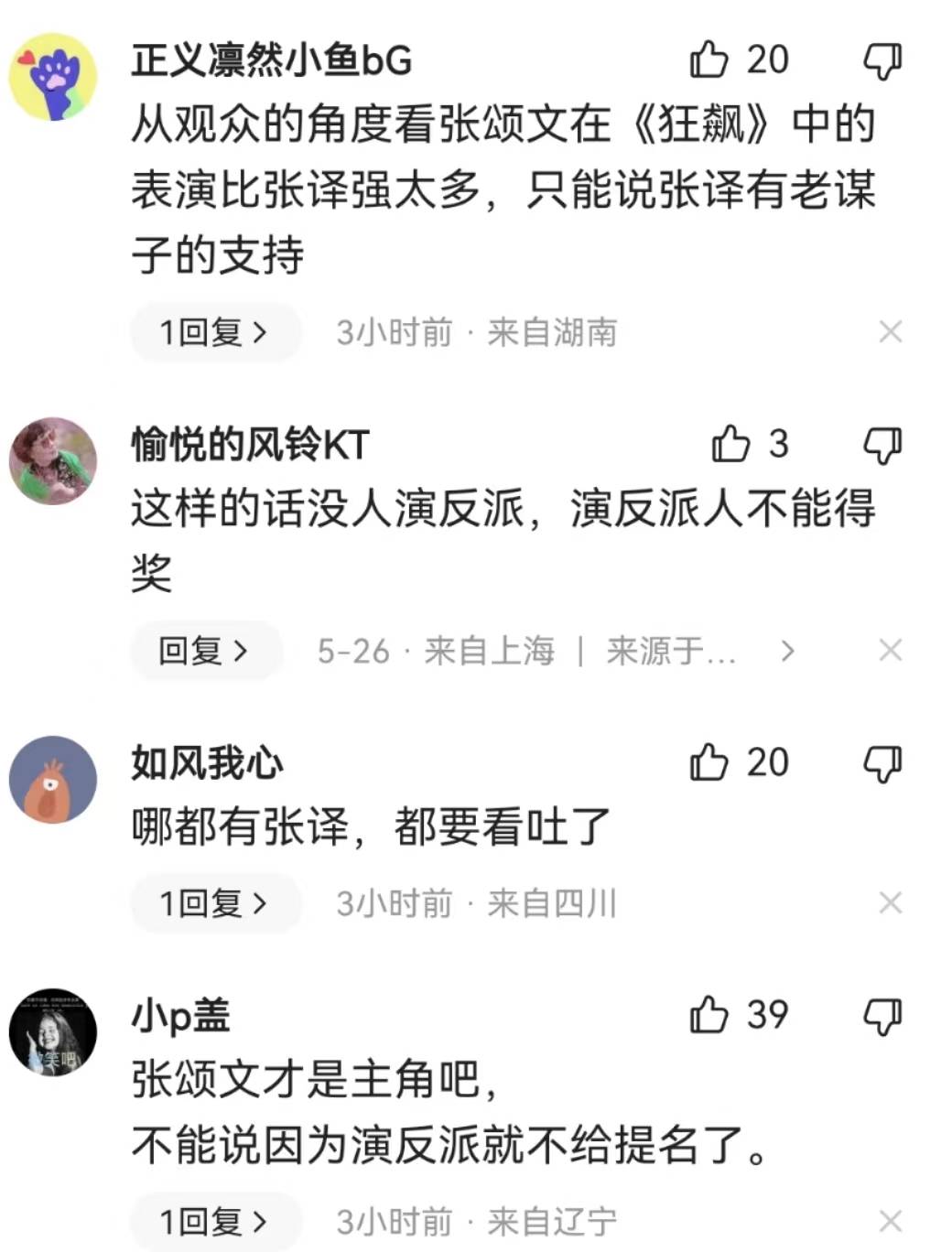Dislike 小p盖's comment
This screenshot has height=1252, width=952.
coord(882,1016)
